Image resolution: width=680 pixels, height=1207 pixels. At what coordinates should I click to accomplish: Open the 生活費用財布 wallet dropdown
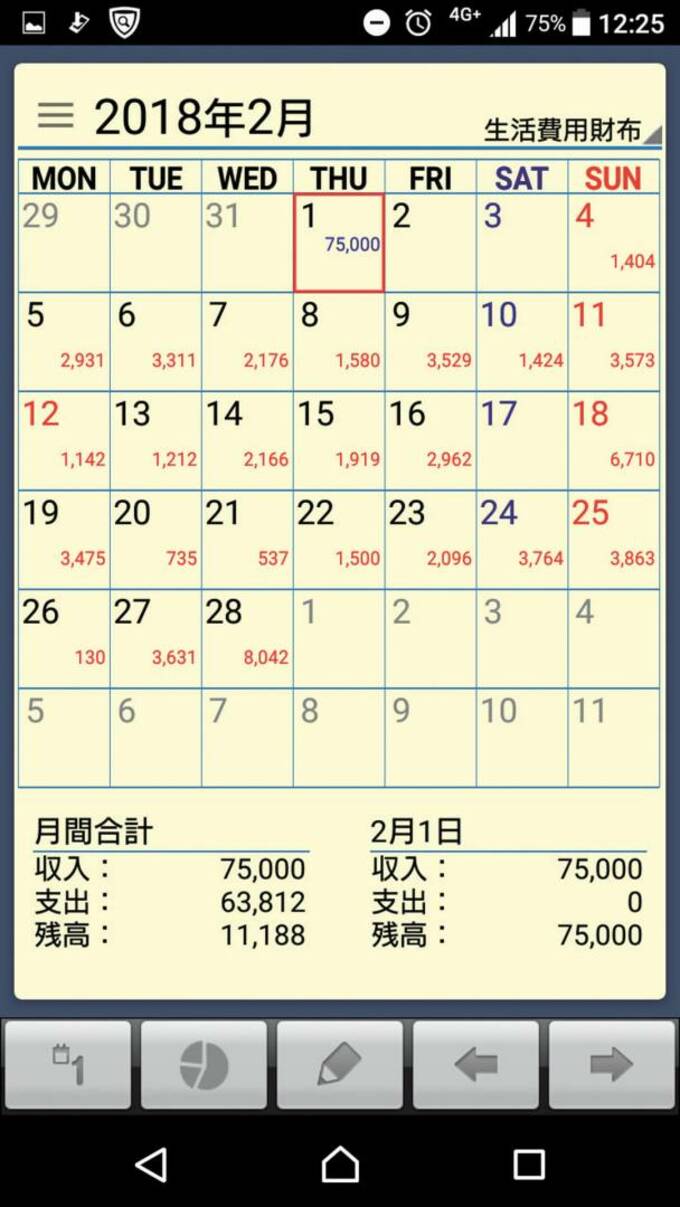571,131
